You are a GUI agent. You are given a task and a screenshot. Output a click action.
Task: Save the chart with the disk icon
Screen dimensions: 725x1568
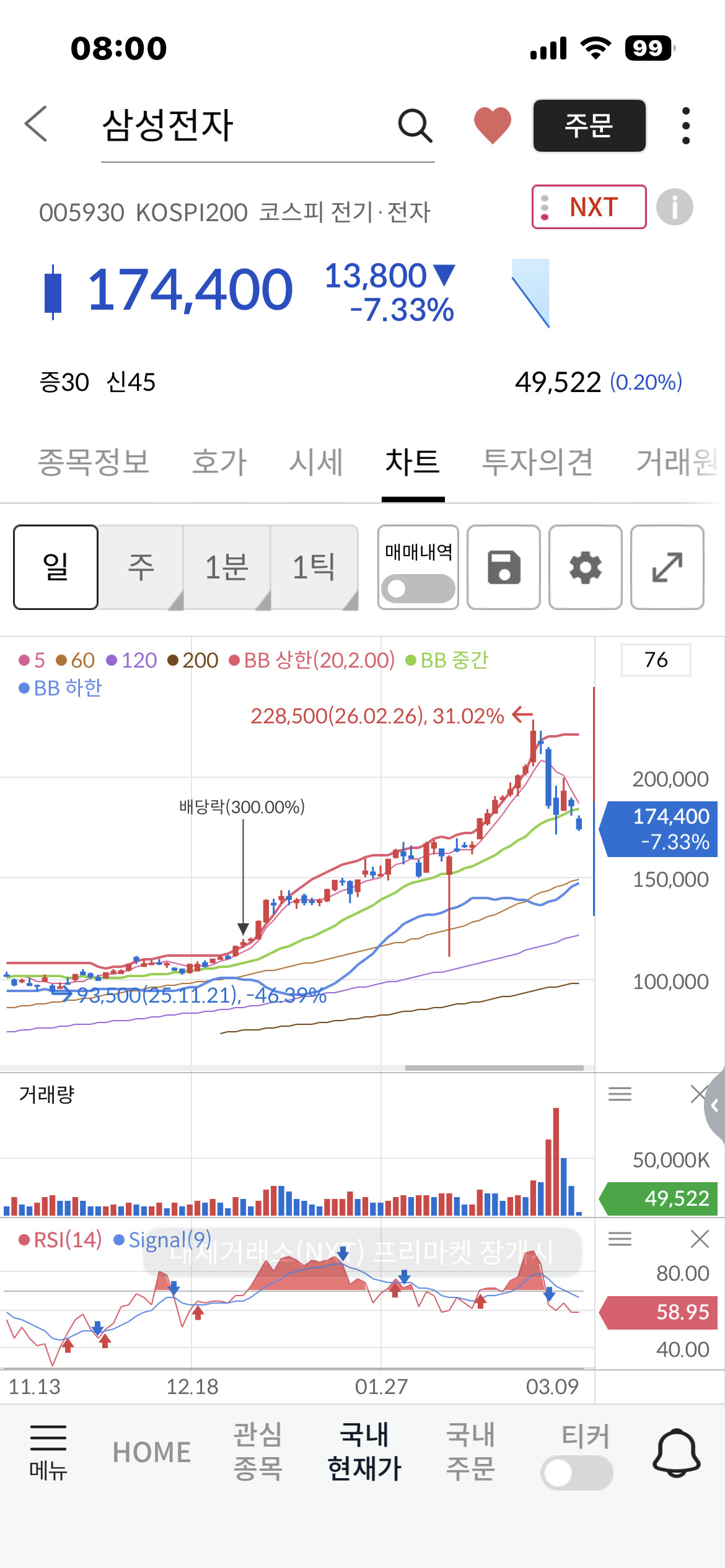(504, 567)
